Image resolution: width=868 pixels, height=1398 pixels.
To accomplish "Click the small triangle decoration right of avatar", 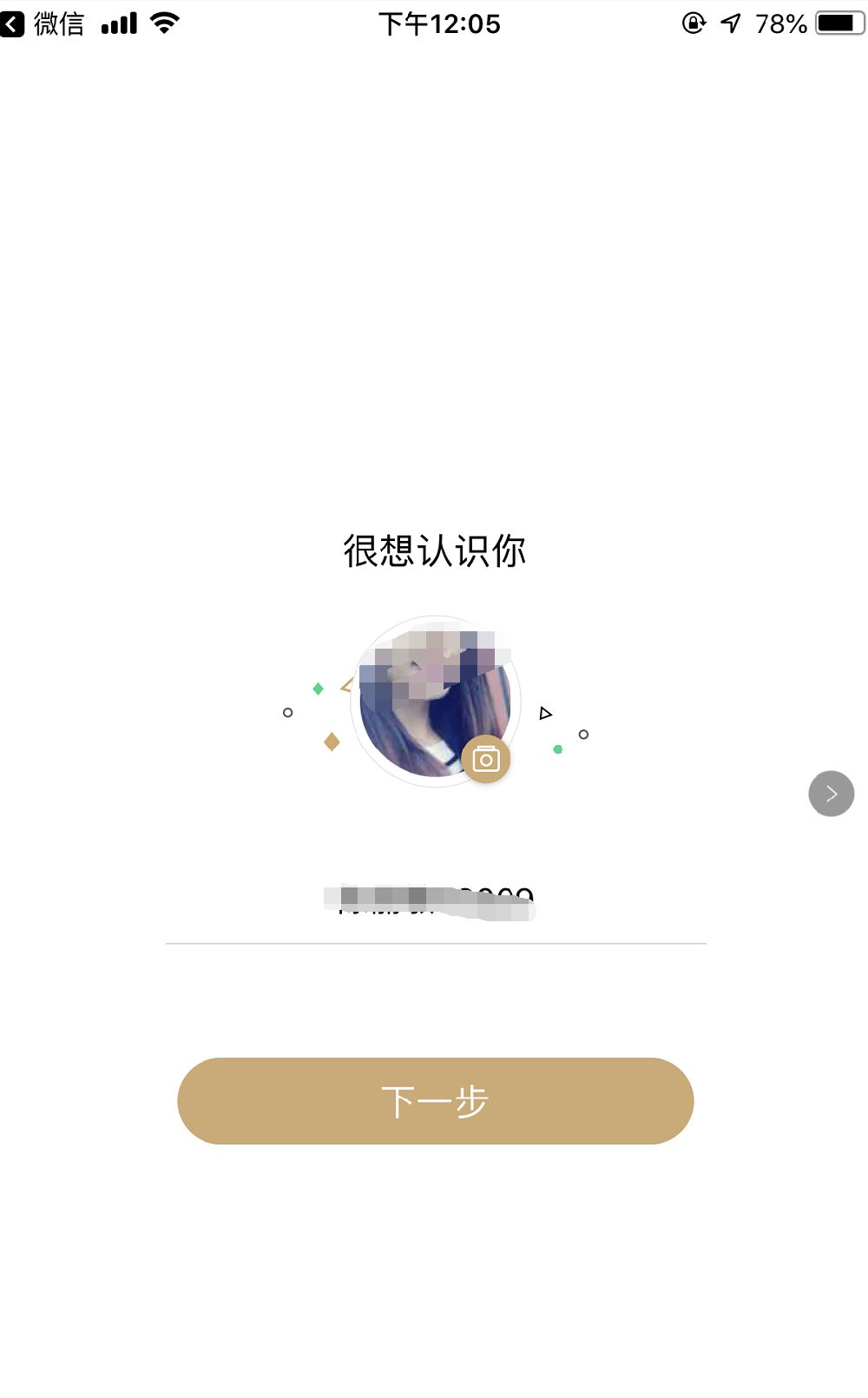I will click(545, 712).
